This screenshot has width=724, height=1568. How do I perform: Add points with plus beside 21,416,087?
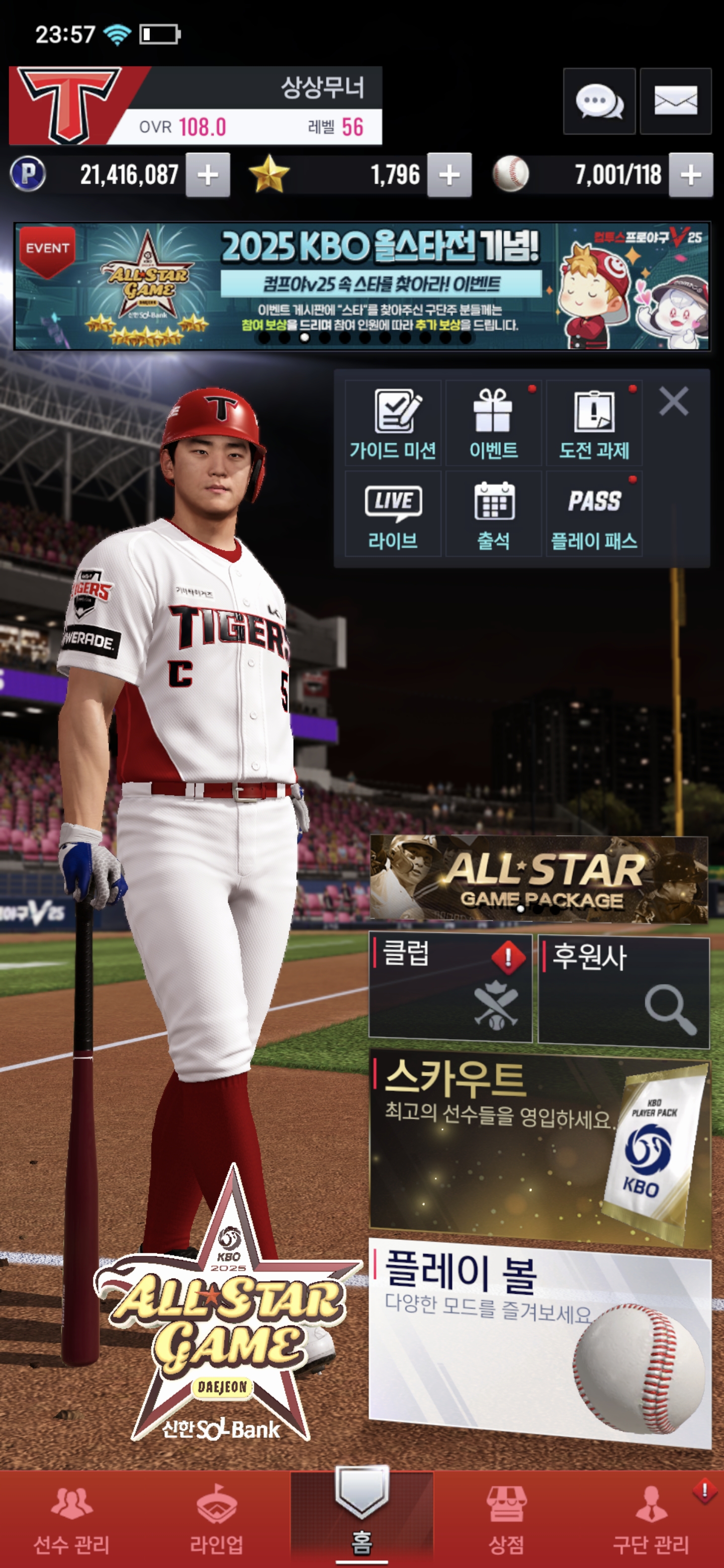[208, 175]
